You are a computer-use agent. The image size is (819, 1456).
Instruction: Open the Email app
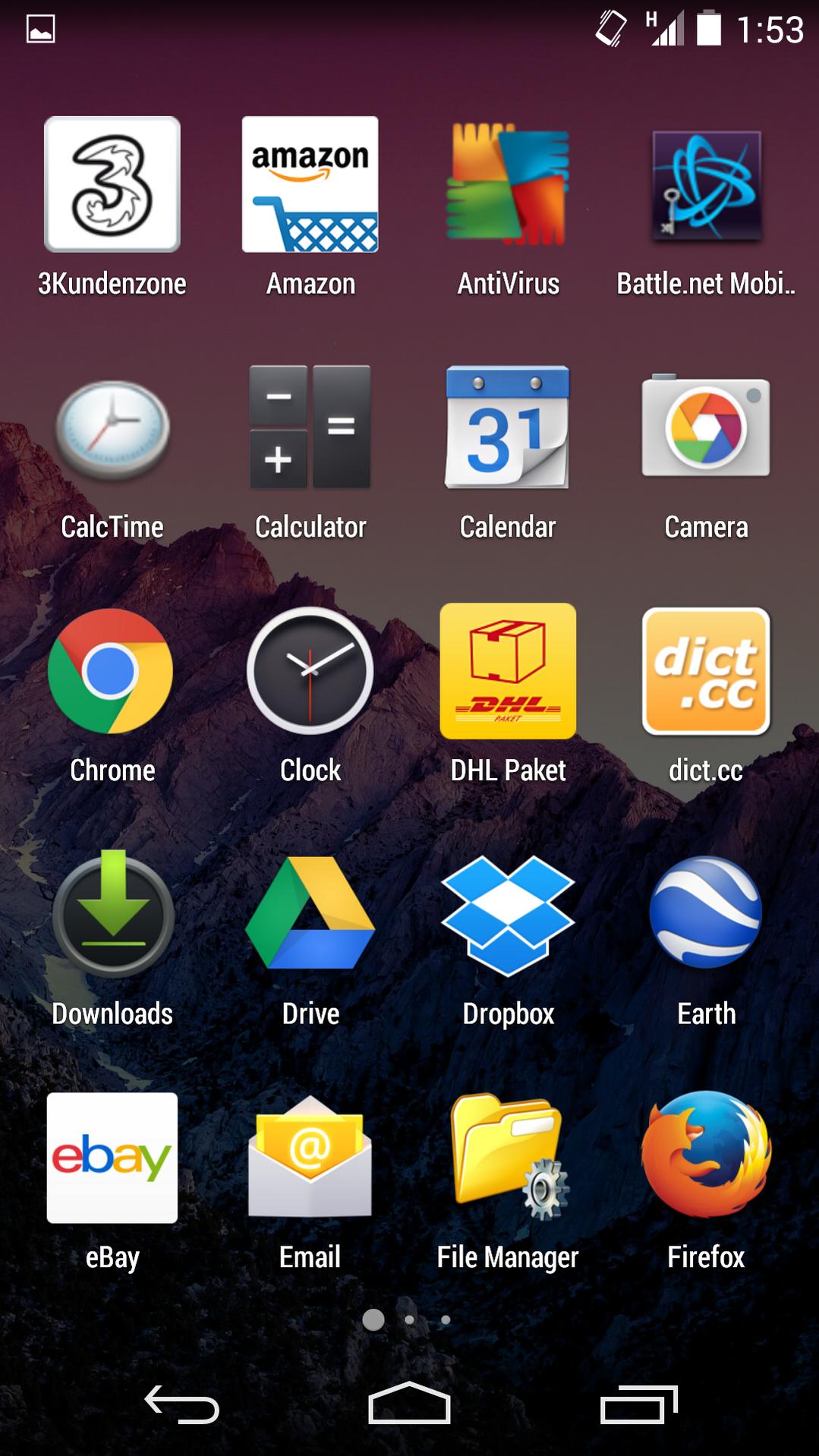click(x=310, y=1158)
